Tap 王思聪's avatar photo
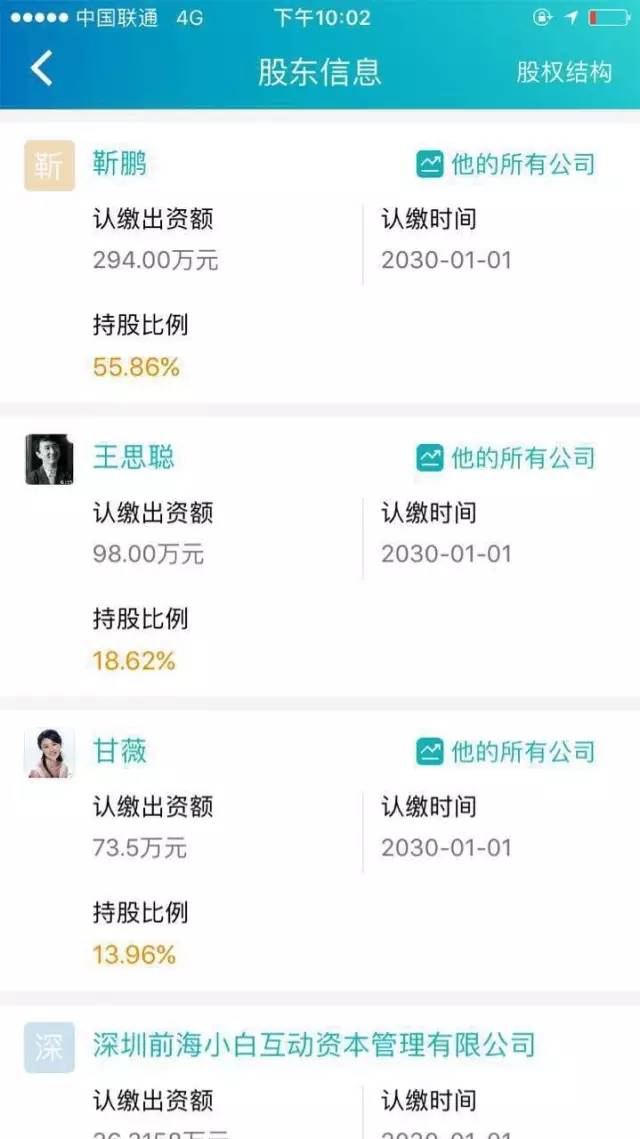This screenshot has height=1139, width=640. (49, 459)
